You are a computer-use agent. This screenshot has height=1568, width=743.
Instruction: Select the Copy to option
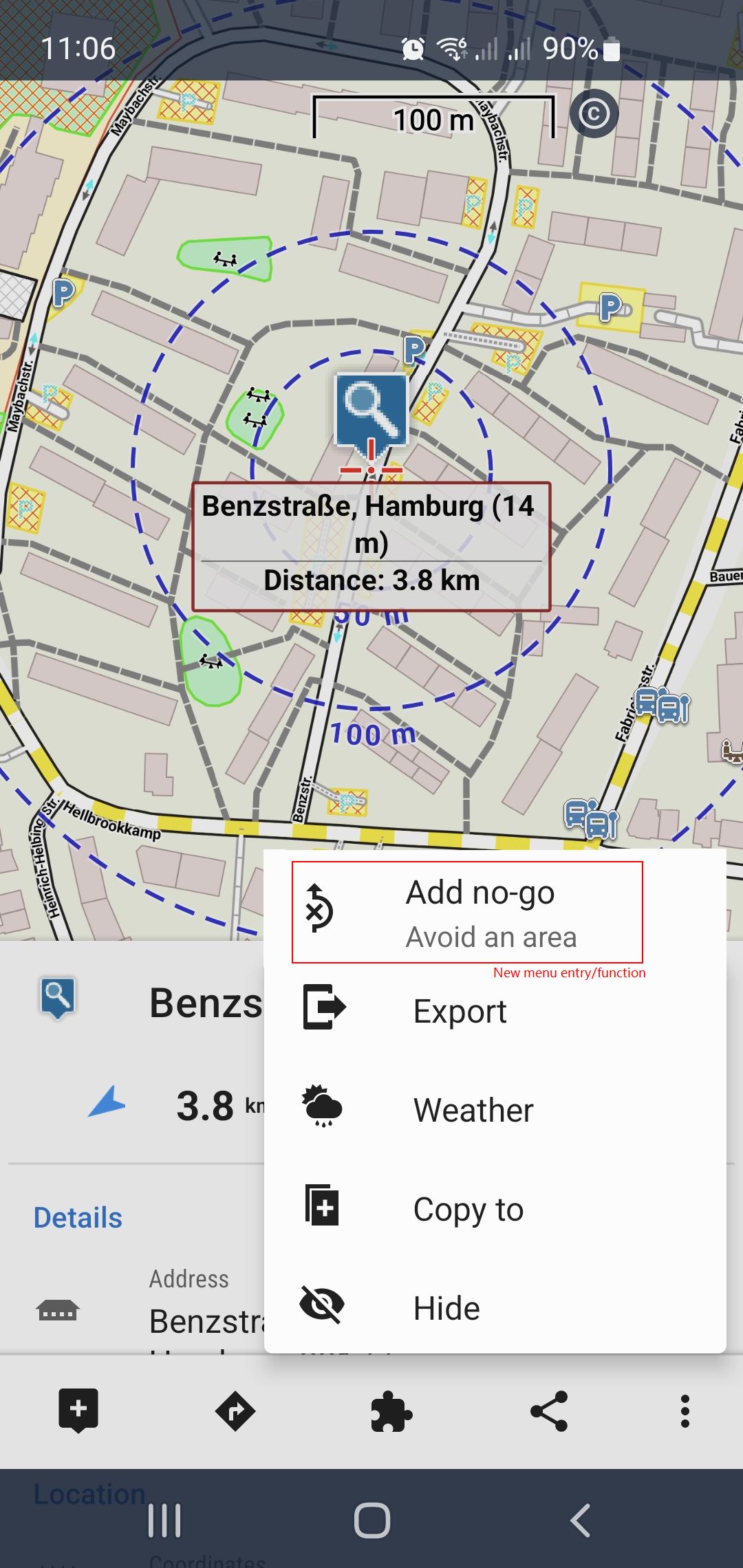[x=468, y=1209]
